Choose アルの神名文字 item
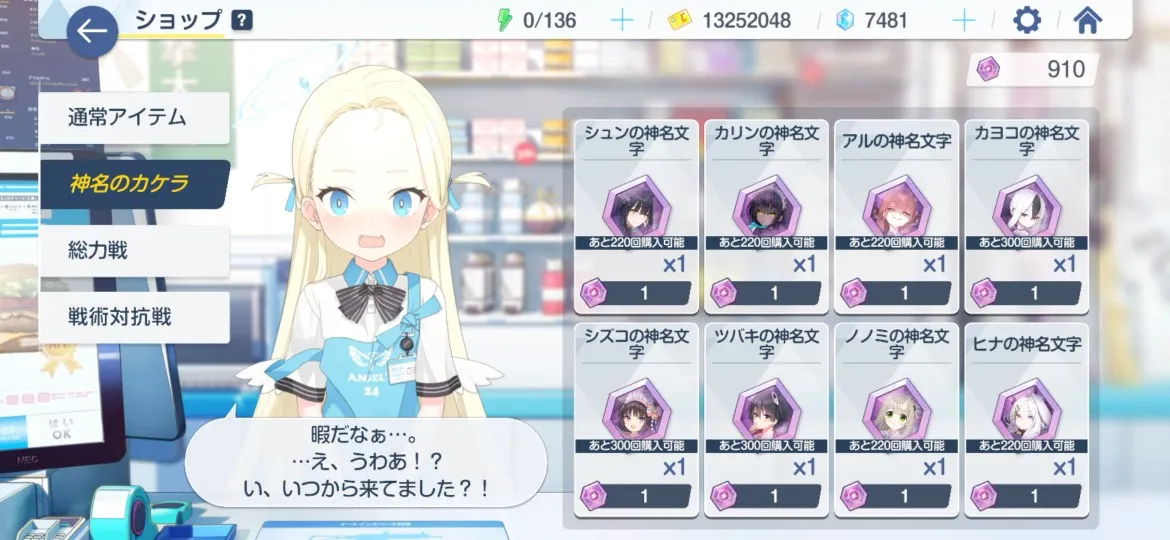Screen dimensions: 1170x540 tap(897, 216)
